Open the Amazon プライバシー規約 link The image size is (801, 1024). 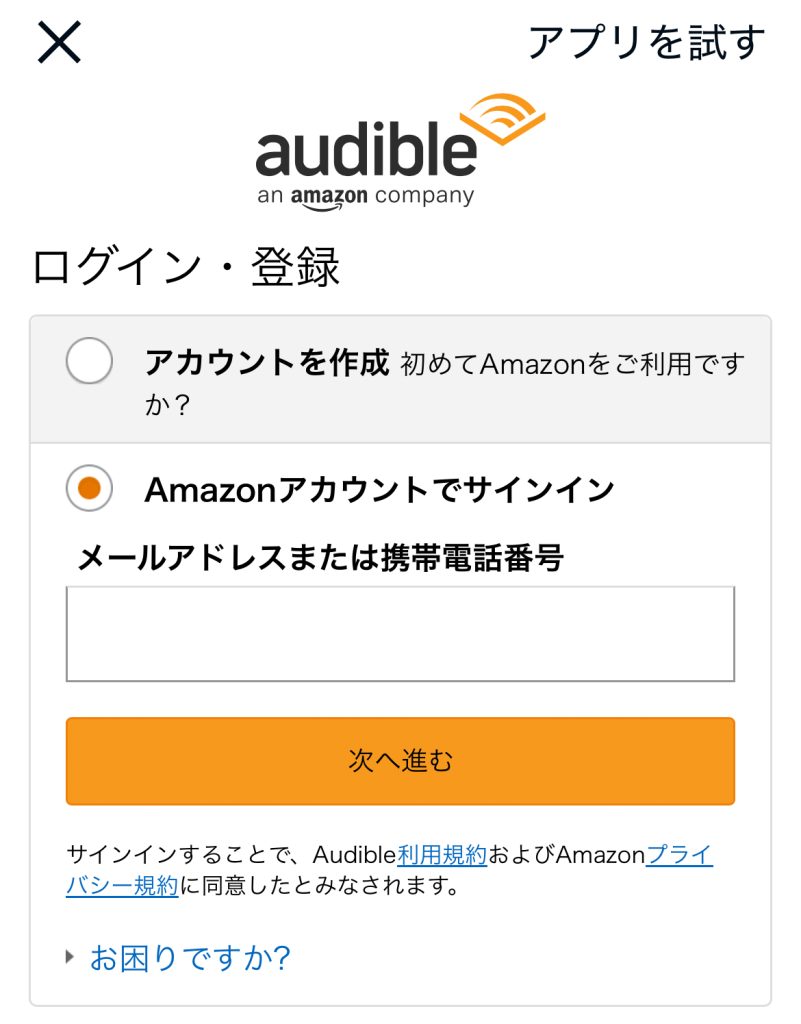pos(679,855)
